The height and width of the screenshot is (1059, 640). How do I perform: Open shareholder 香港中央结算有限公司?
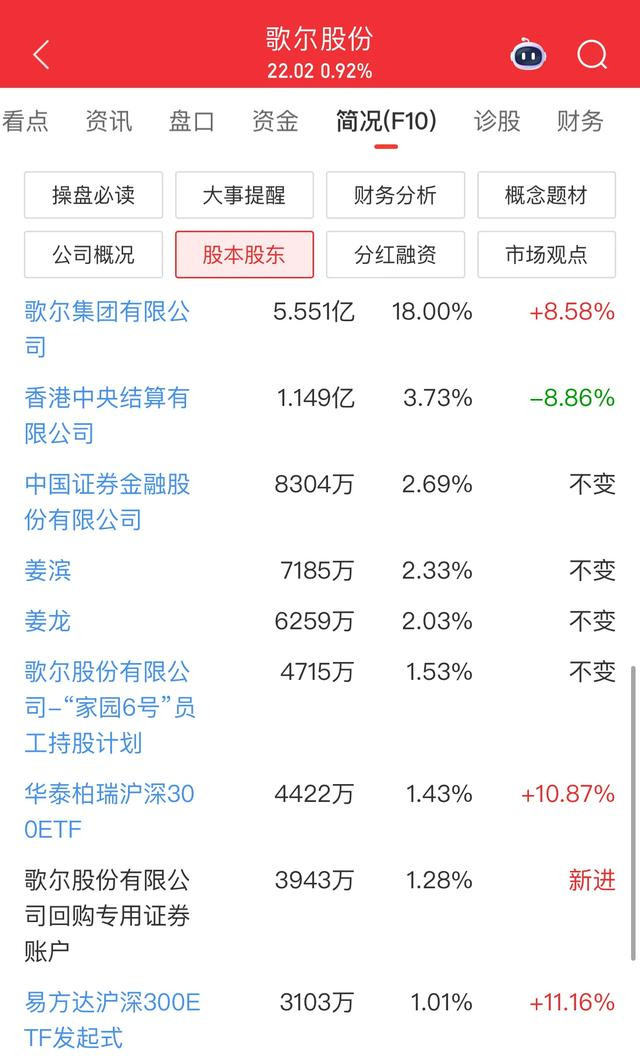pos(107,415)
